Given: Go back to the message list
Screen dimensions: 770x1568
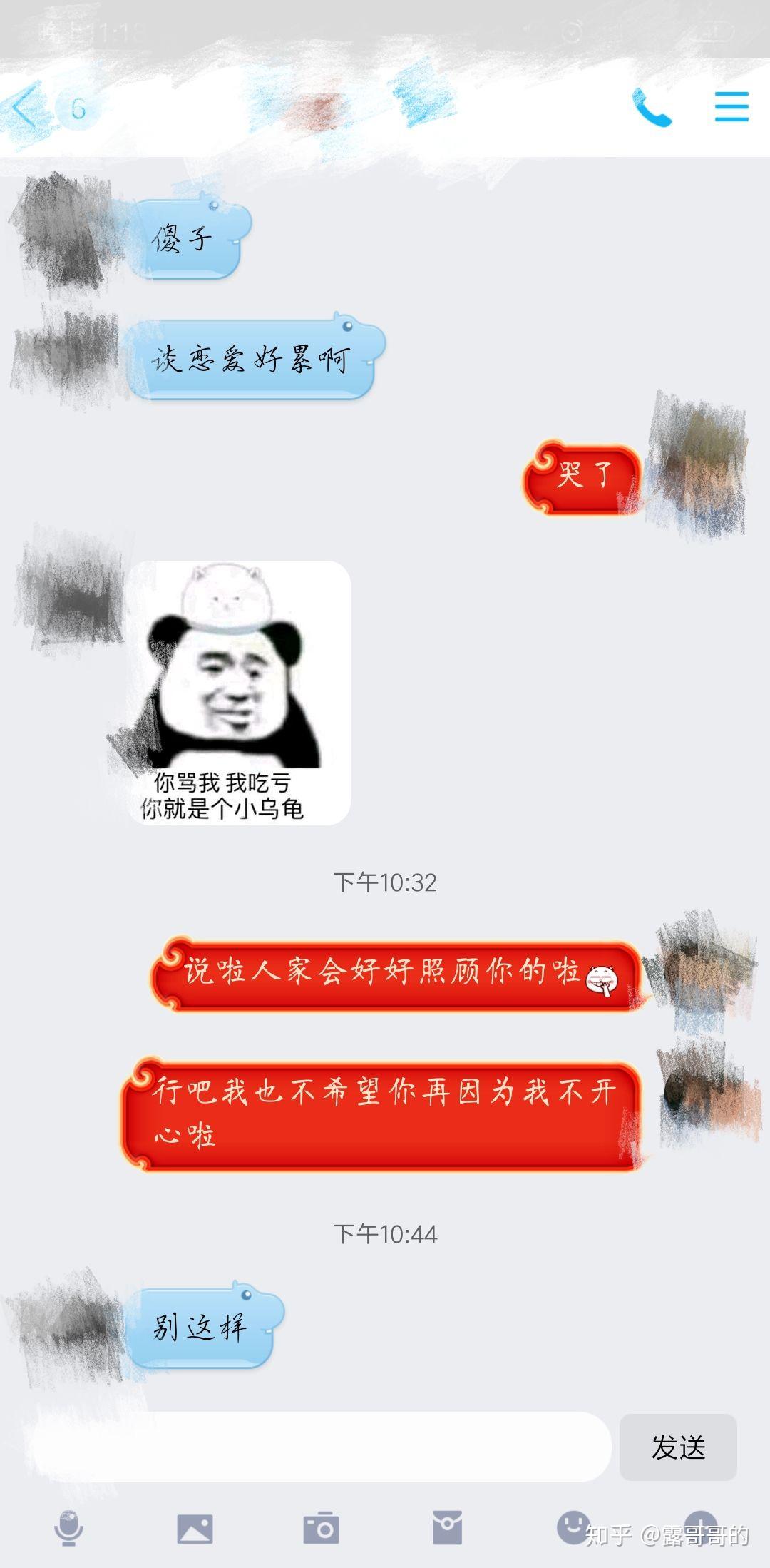Looking at the screenshot, I should coord(26,108).
